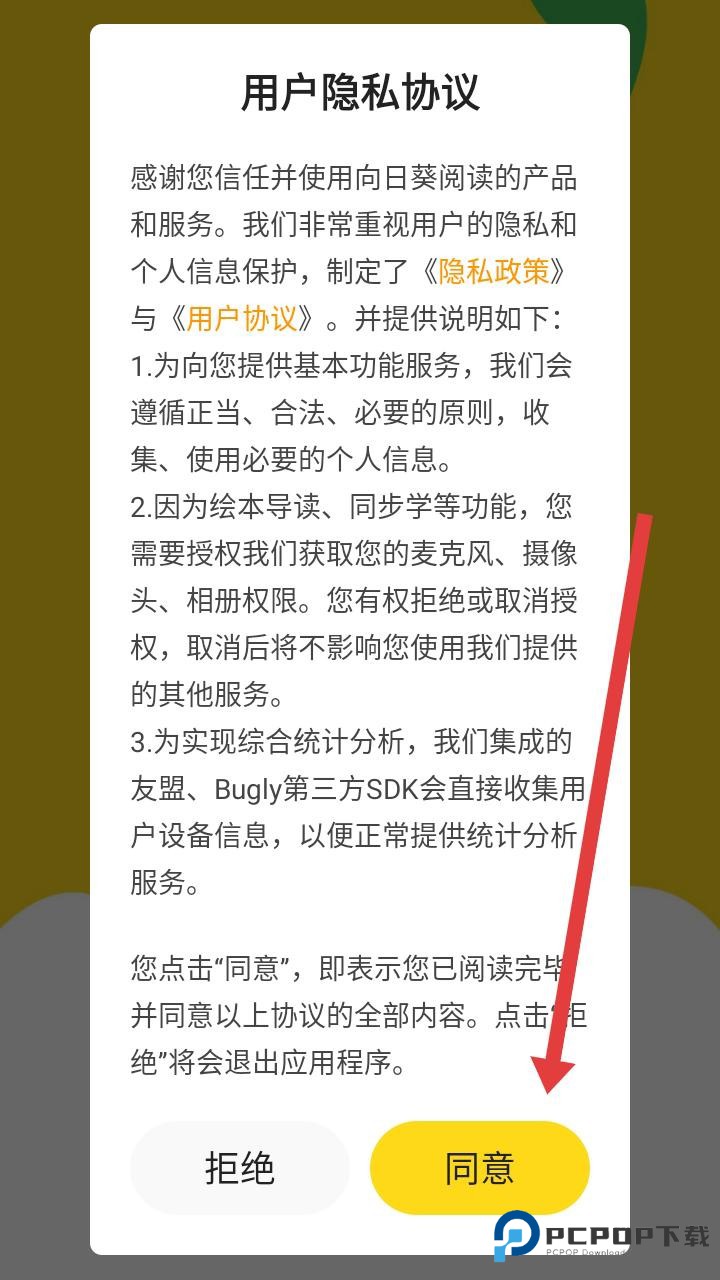720x1280 pixels.
Task: Tap the 同意 button to accept
Action: point(479,1167)
